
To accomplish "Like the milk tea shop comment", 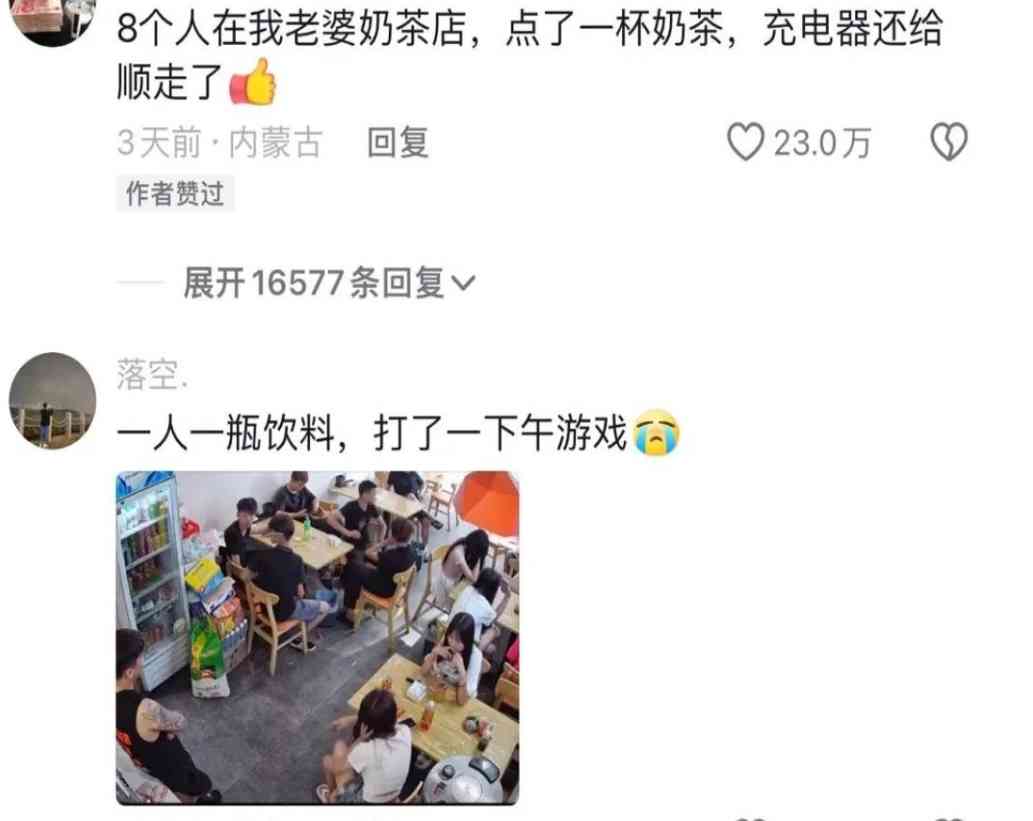I will [x=746, y=143].
